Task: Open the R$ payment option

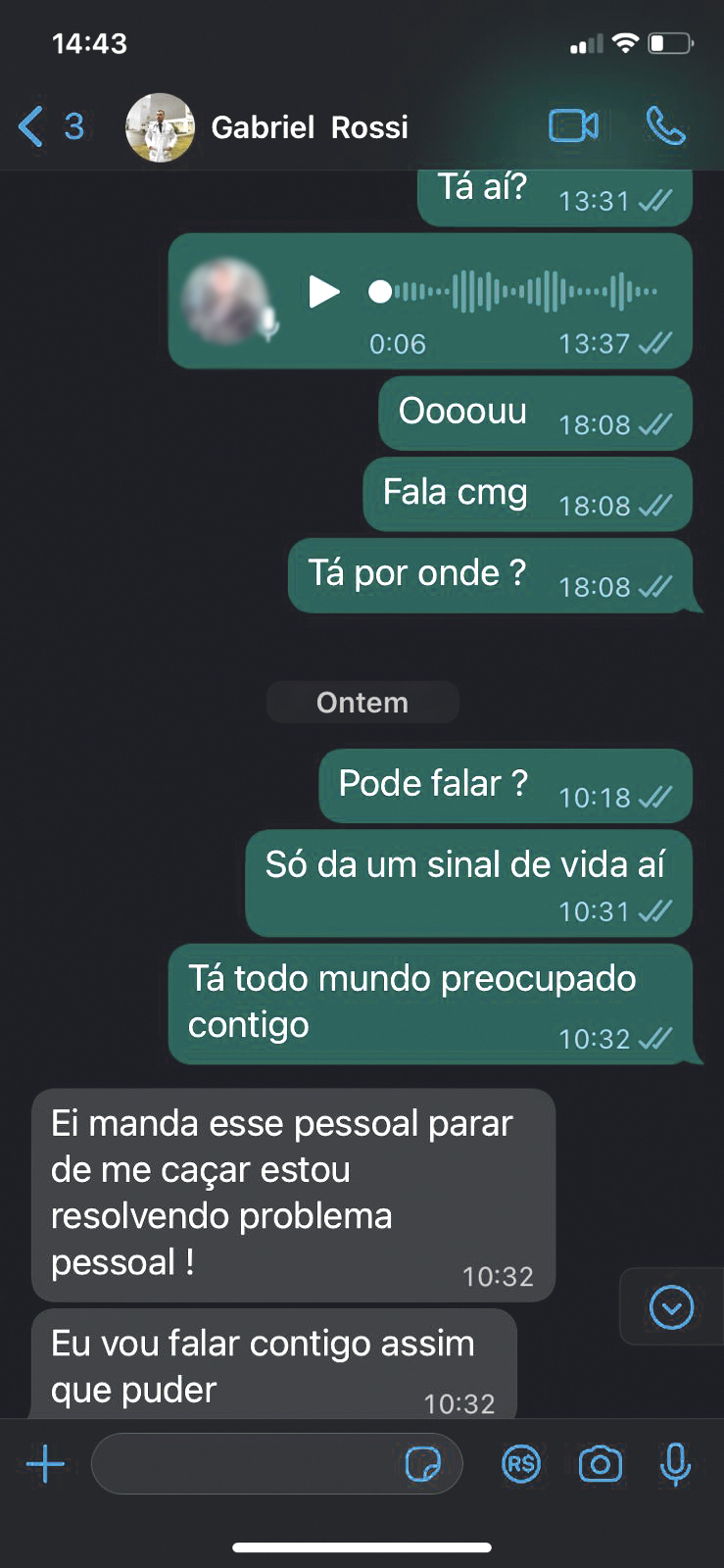Action: [521, 1464]
